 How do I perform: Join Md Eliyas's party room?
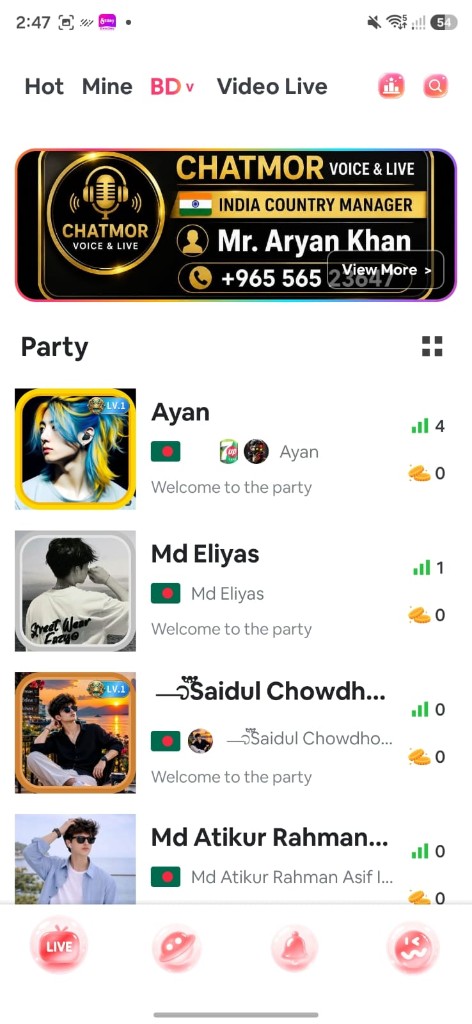pos(236,591)
